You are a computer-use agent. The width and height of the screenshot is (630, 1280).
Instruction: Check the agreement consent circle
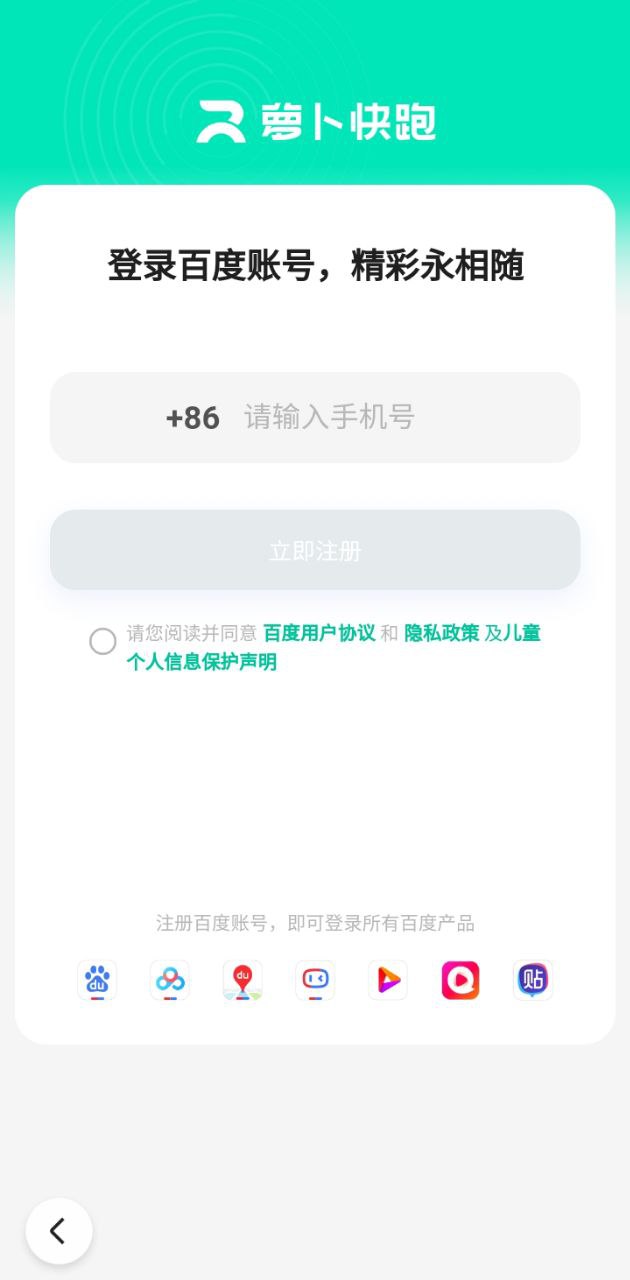click(x=103, y=641)
